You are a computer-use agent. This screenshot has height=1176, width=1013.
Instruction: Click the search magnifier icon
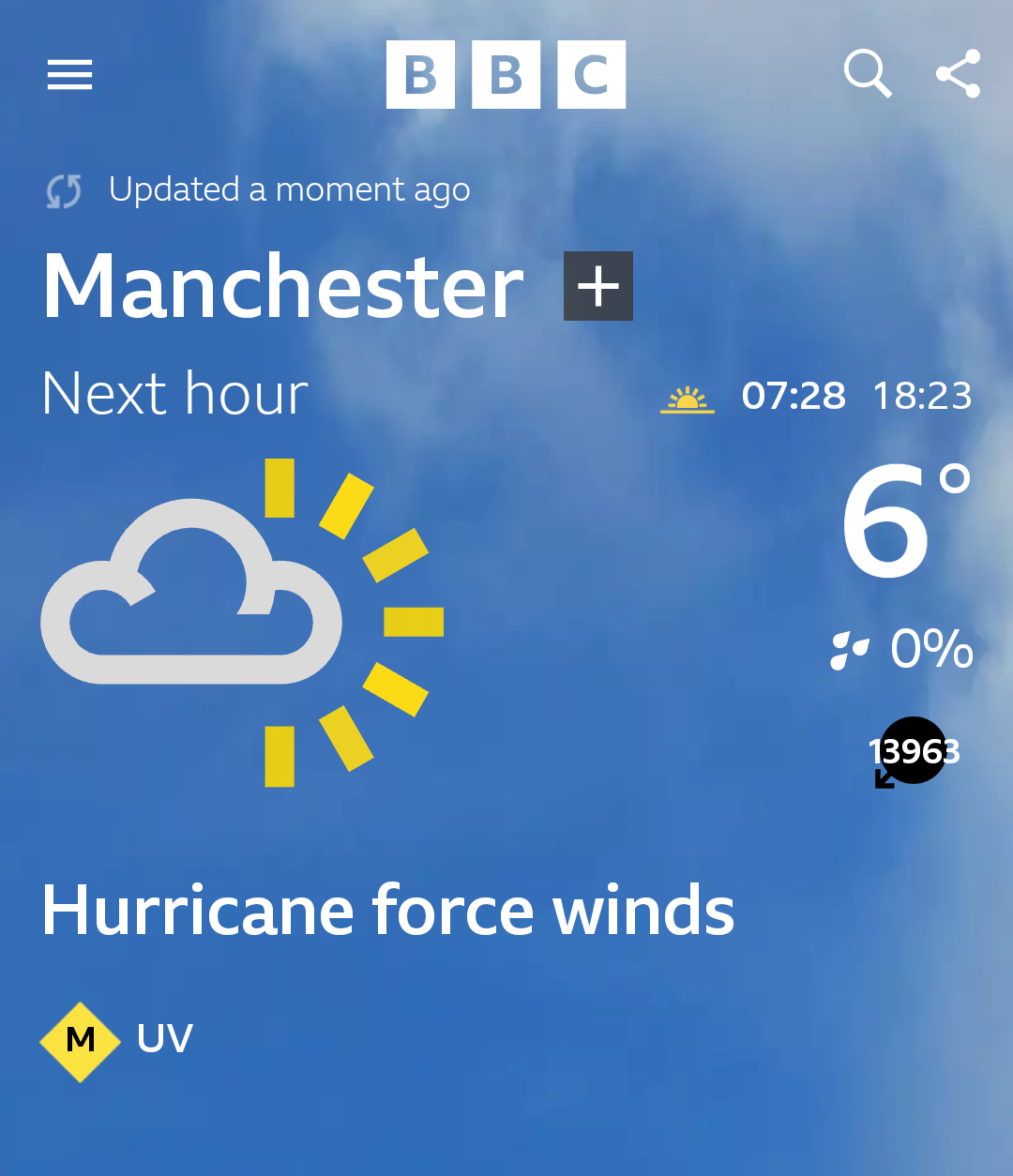[x=867, y=72]
